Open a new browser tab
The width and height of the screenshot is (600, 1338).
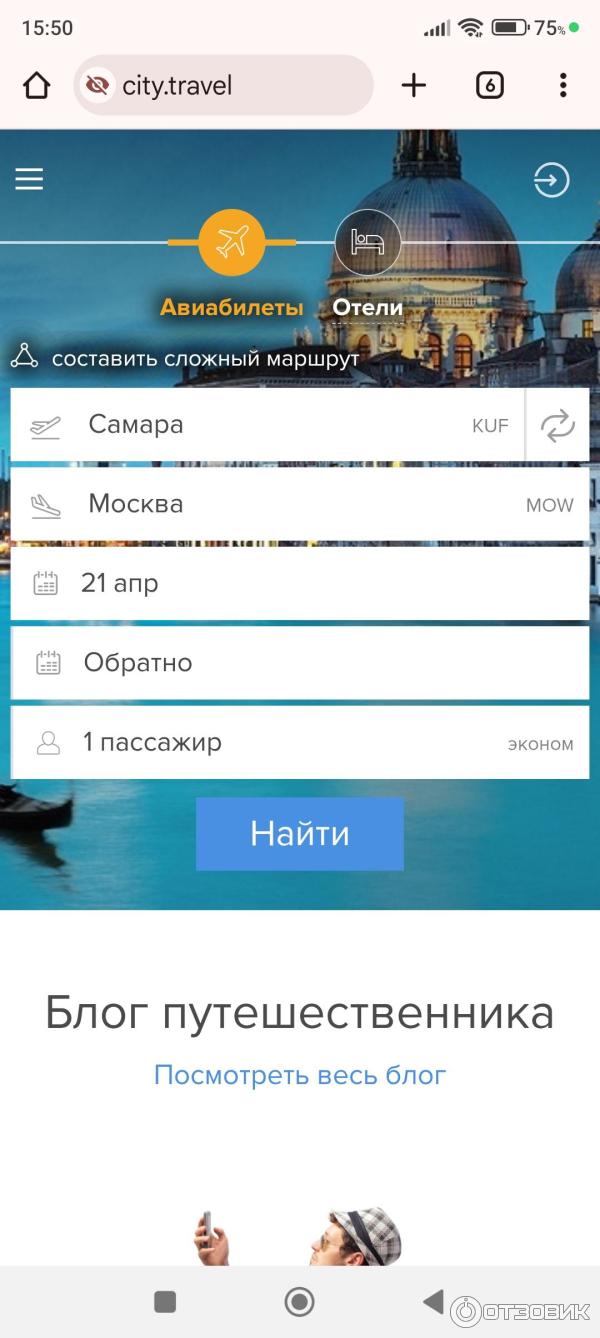(413, 86)
